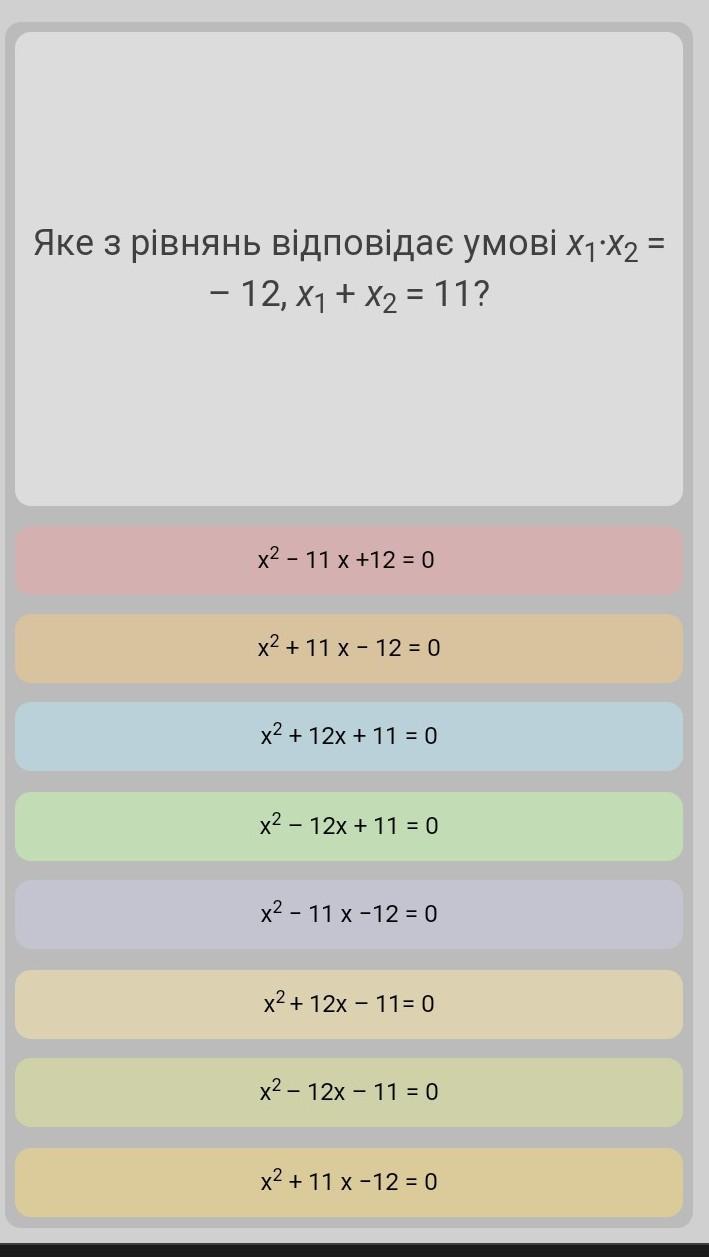The image size is (709, 1257).
Task: Choose the orange answer x² + 11x − 12 = 0
Action: coord(348,648)
